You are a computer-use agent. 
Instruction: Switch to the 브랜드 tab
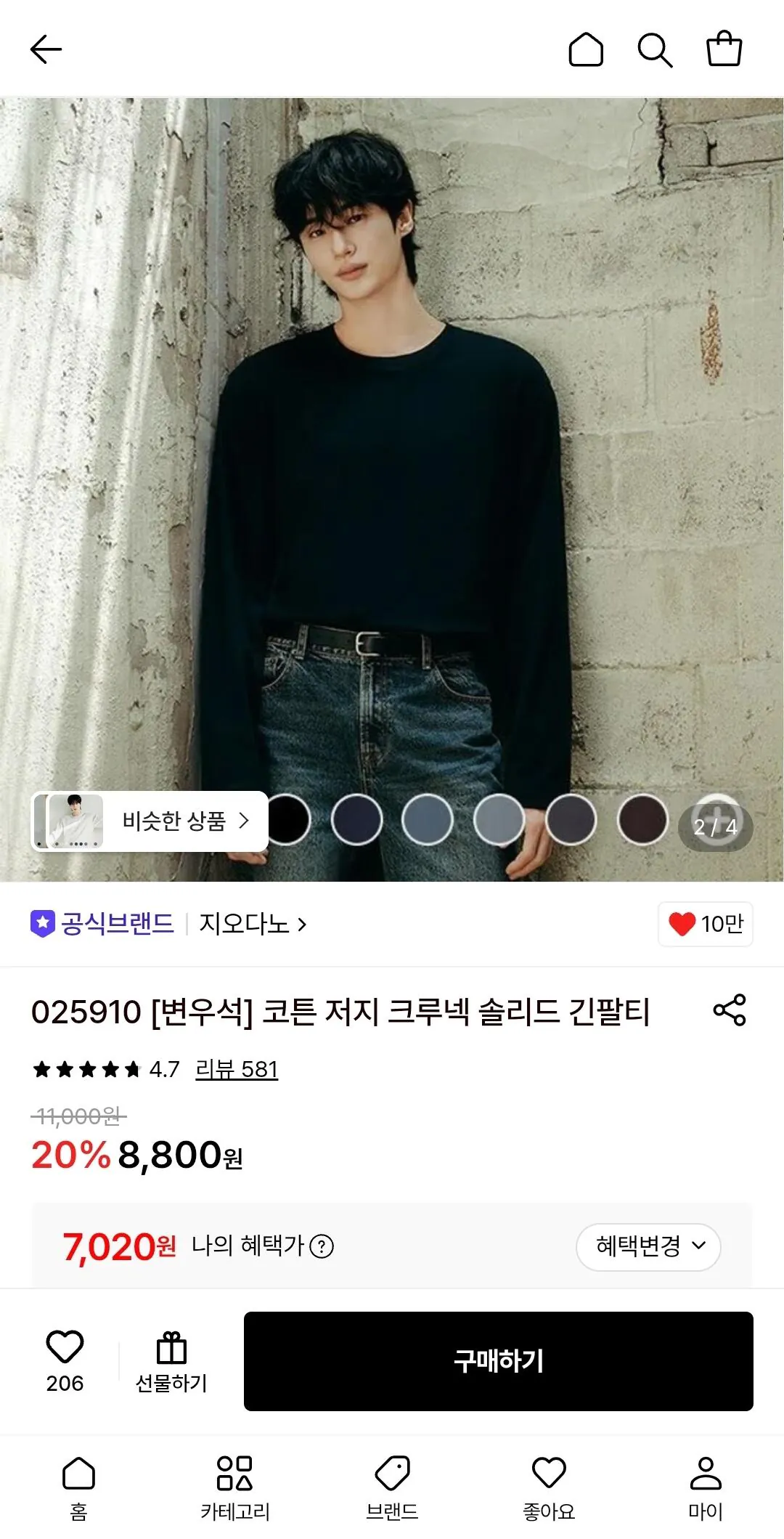(392, 1488)
